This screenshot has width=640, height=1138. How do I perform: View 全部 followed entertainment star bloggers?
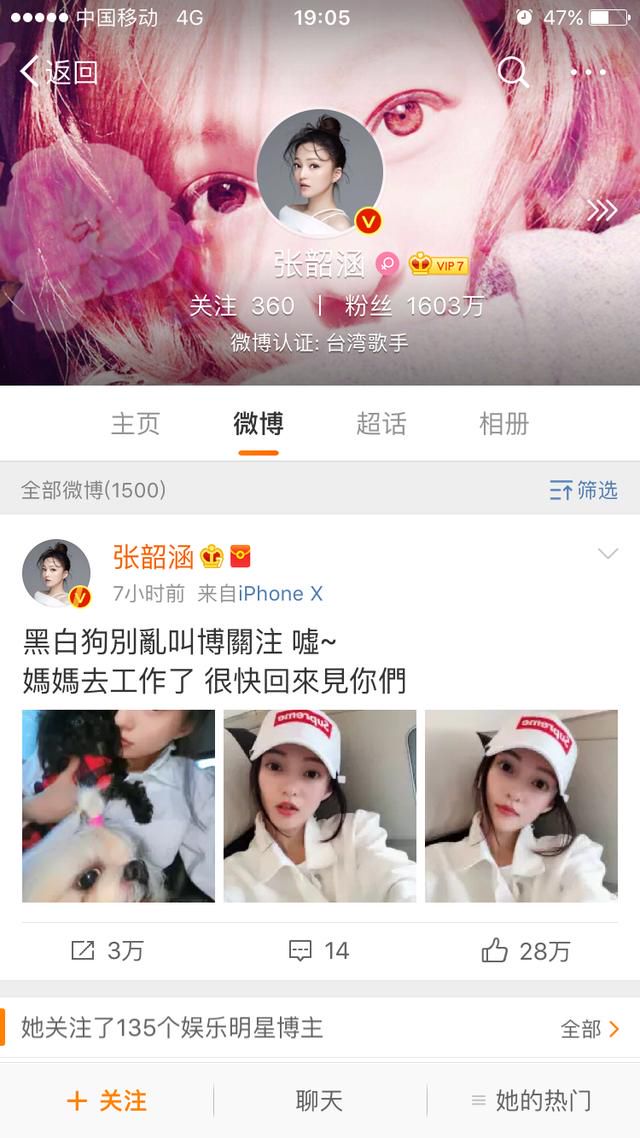590,1028
